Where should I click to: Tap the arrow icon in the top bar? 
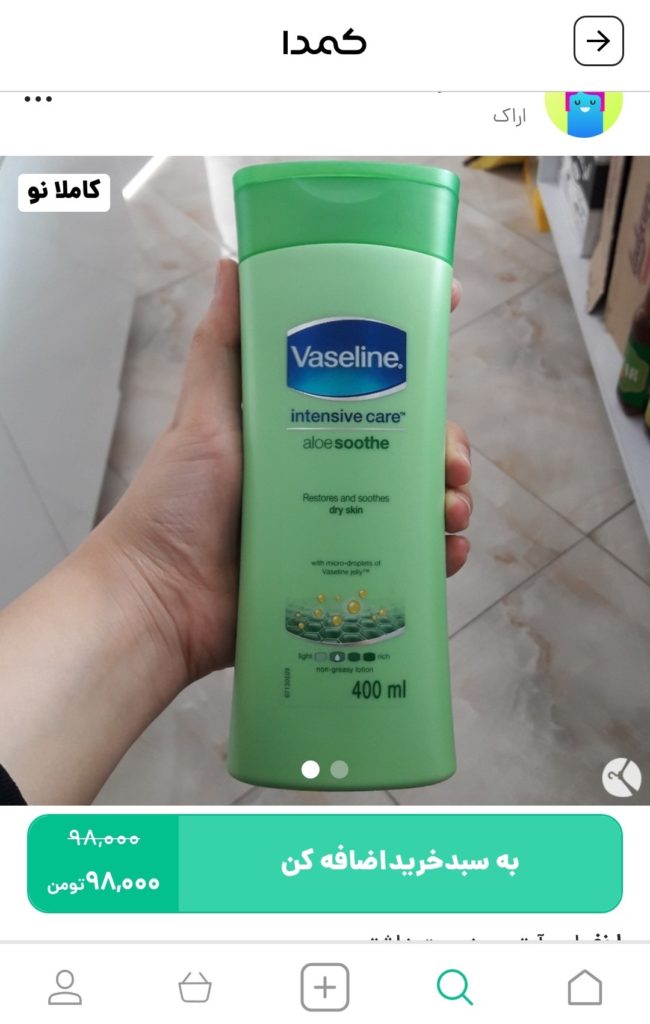tap(598, 41)
